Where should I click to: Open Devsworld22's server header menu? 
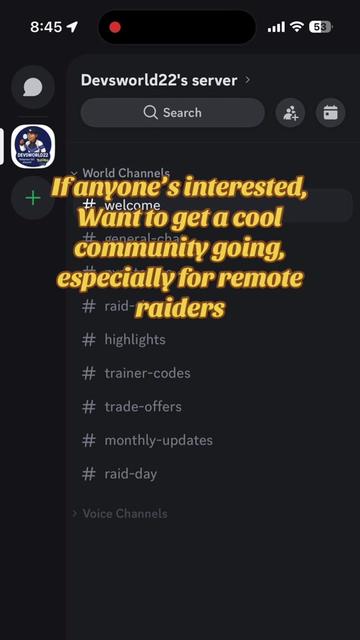tap(165, 80)
